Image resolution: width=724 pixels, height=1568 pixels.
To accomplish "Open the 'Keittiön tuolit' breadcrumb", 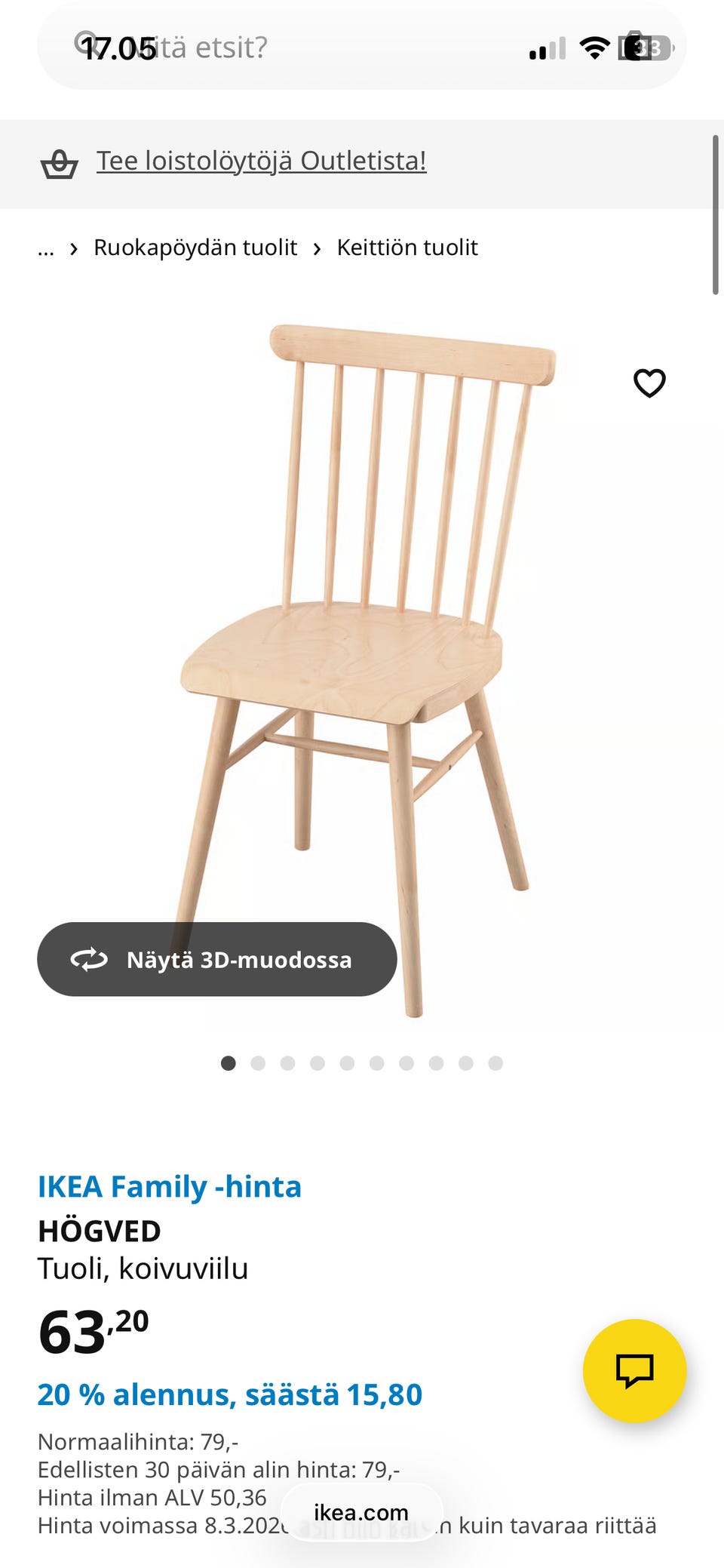I will [407, 247].
